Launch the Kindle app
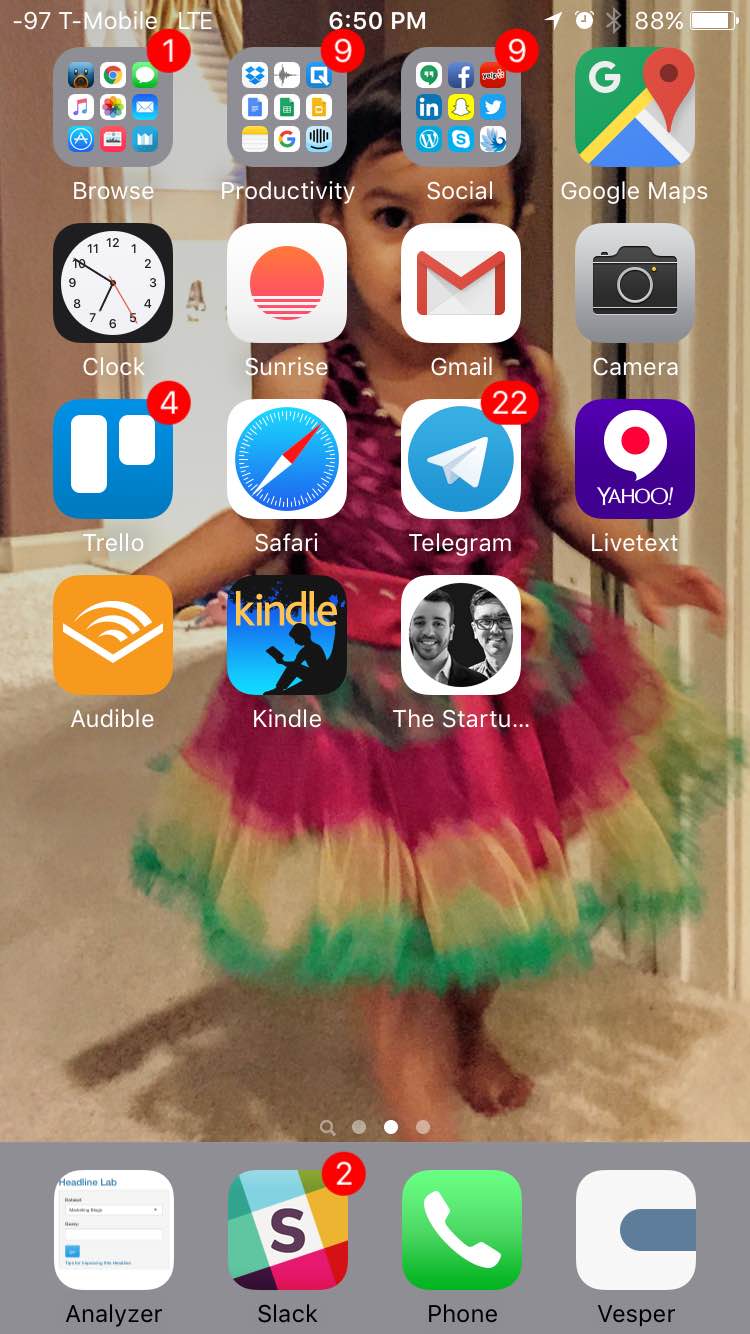The image size is (750, 1334). point(287,635)
